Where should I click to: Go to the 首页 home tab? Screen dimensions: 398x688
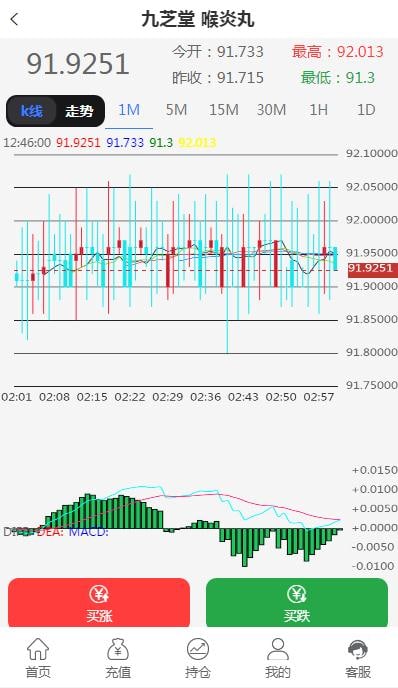pyautogui.click(x=38, y=658)
